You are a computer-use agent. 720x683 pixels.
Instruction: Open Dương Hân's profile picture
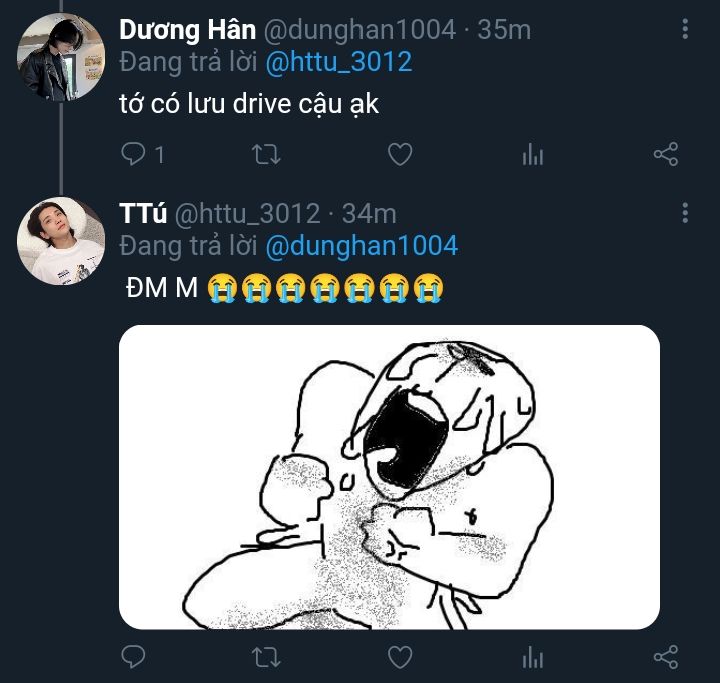point(61,57)
